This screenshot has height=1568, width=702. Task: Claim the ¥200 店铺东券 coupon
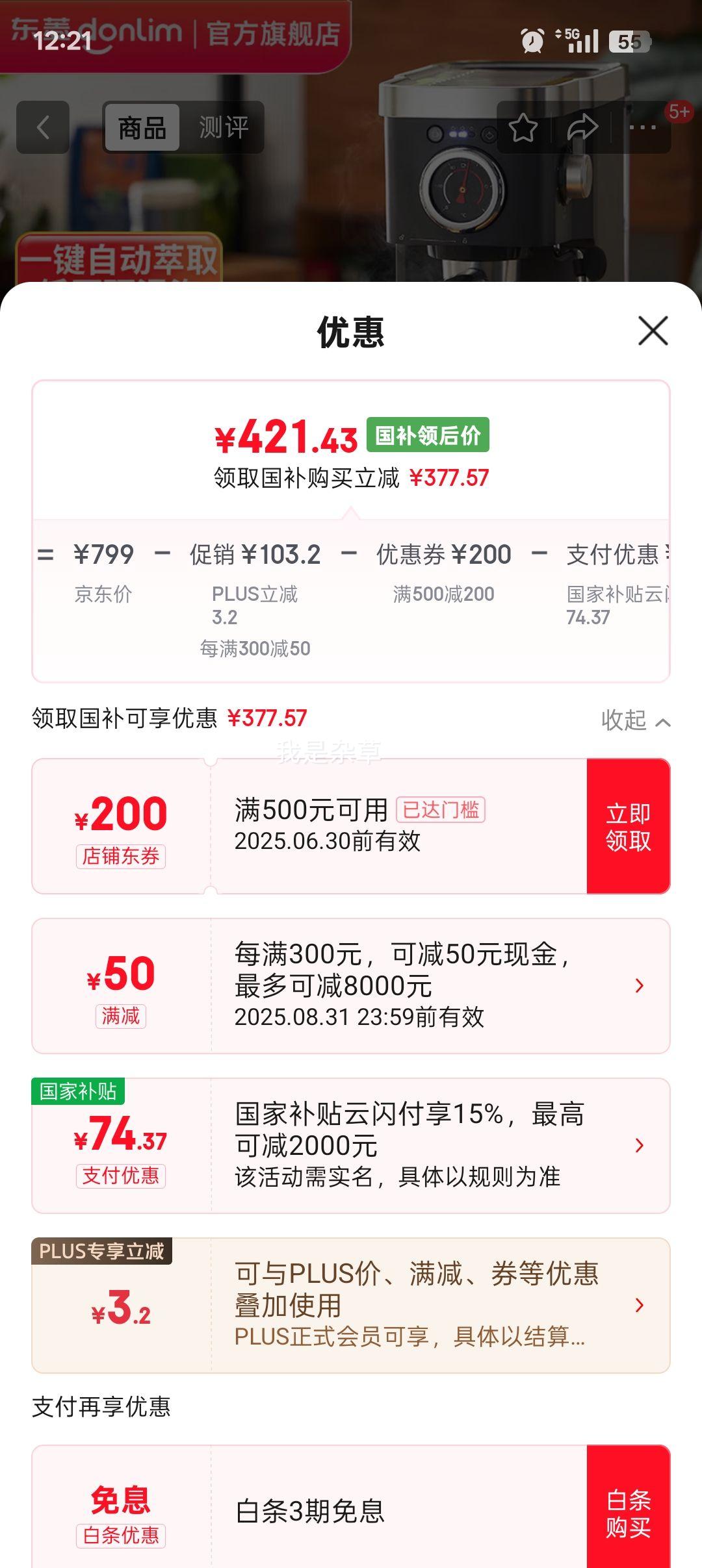pyautogui.click(x=628, y=826)
